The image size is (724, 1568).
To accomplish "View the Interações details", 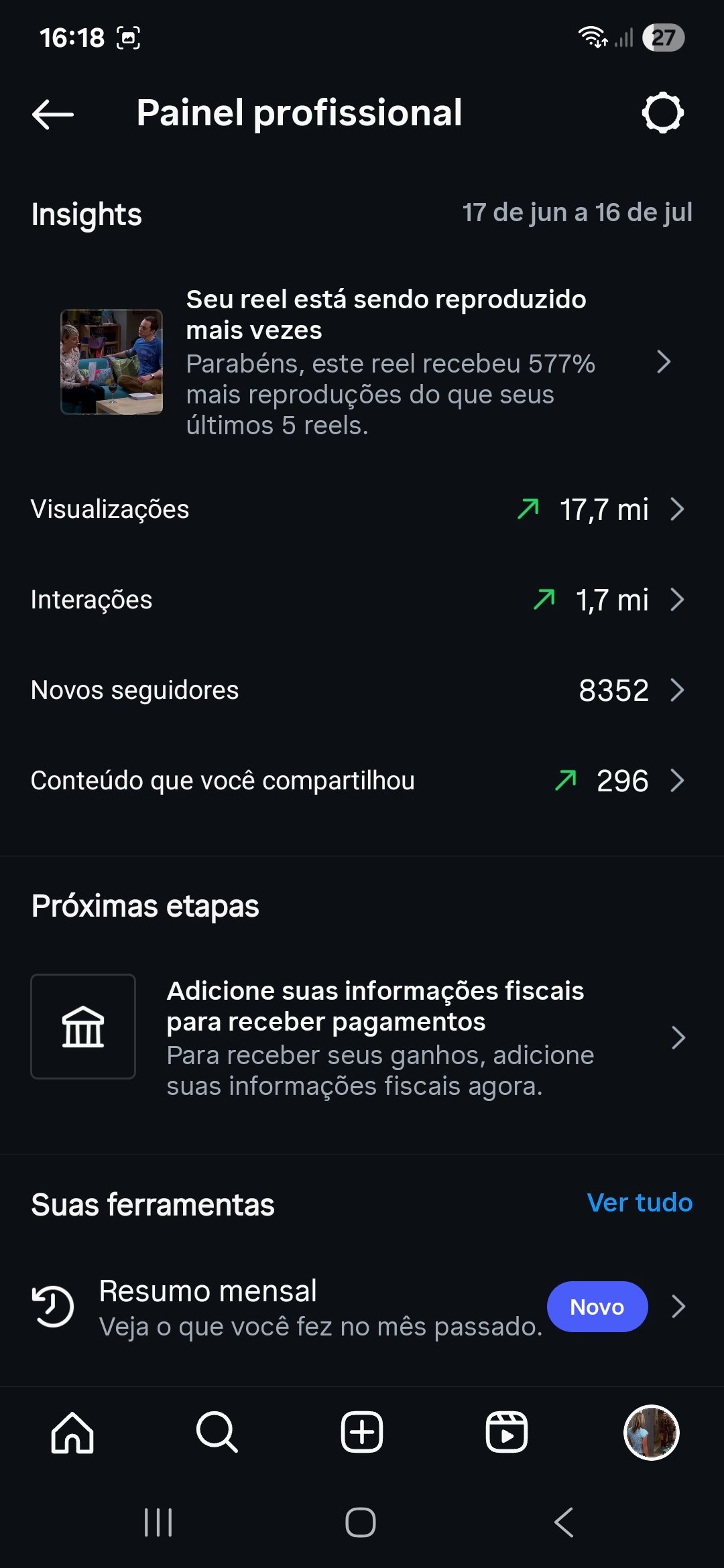I will coord(362,600).
